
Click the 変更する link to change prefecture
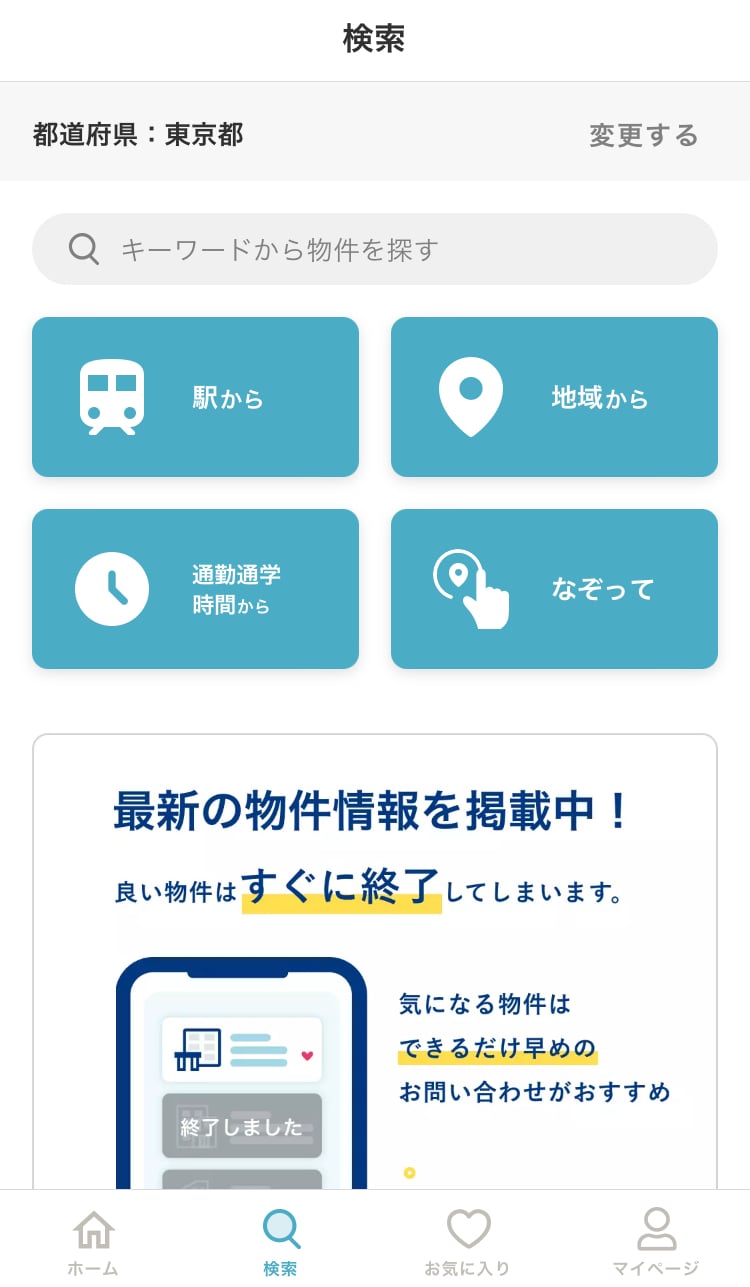[643, 135]
